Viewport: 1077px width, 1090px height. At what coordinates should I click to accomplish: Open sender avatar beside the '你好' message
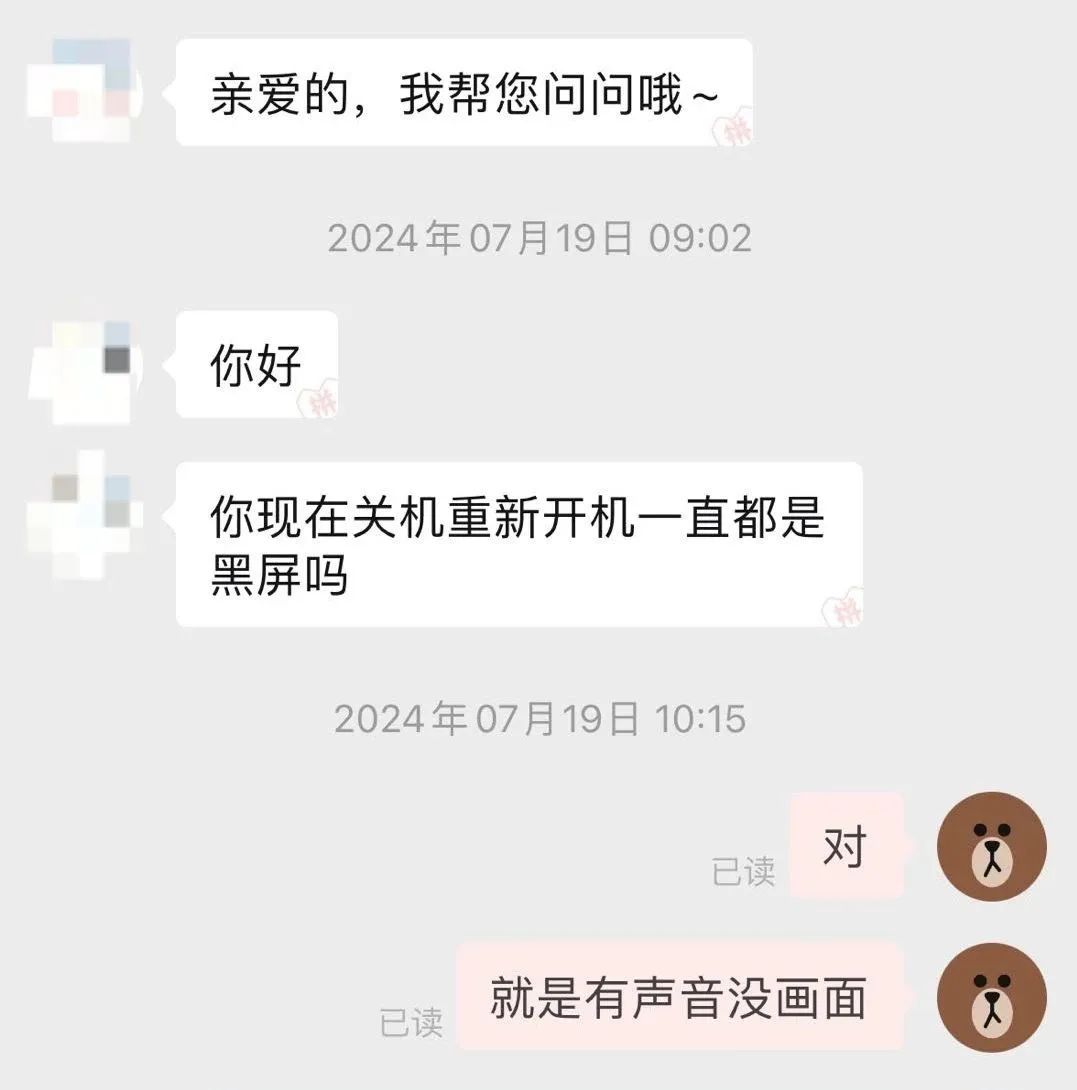tap(85, 364)
